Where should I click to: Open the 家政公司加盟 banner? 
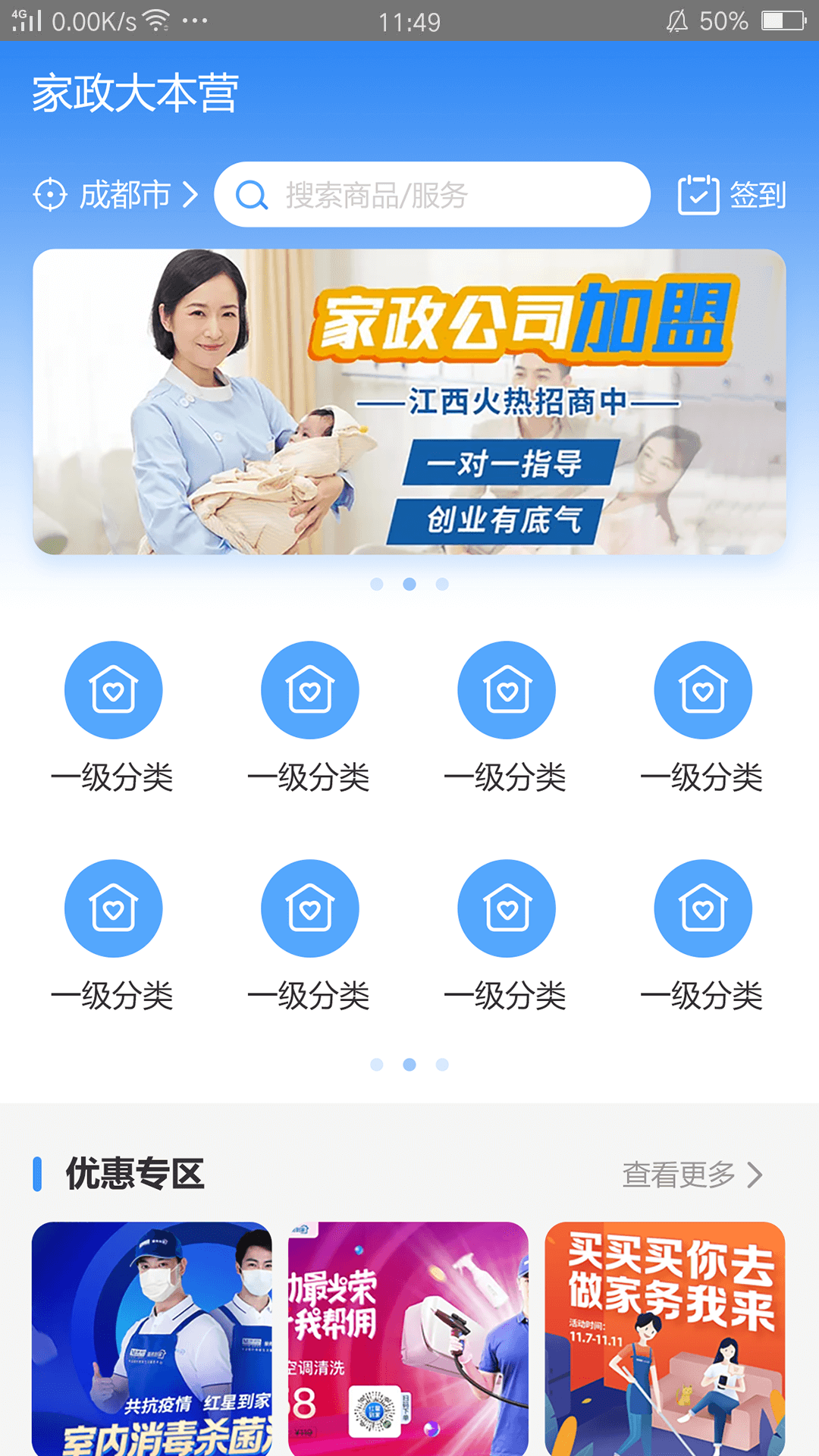pos(409,402)
